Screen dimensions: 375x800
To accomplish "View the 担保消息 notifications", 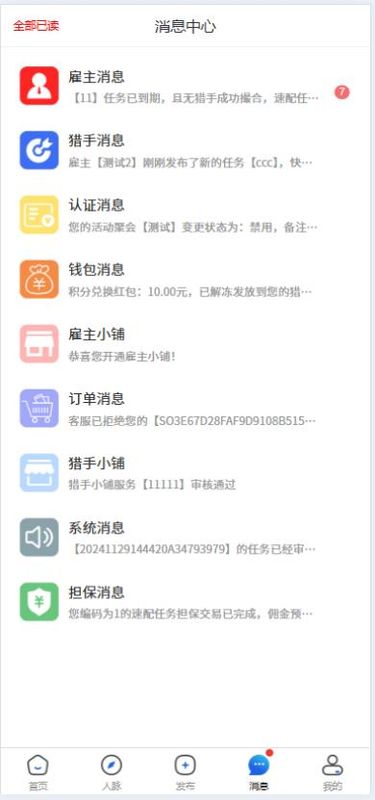I will click(x=185, y=602).
